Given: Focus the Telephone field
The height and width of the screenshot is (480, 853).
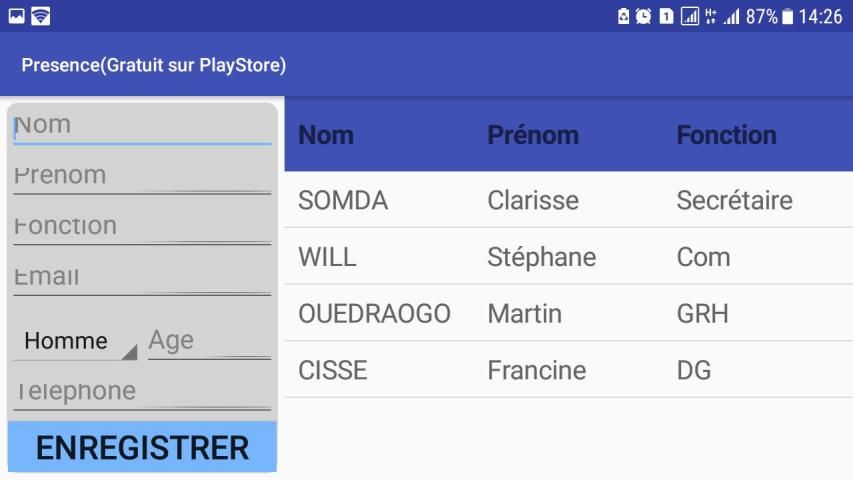Looking at the screenshot, I should point(141,391).
